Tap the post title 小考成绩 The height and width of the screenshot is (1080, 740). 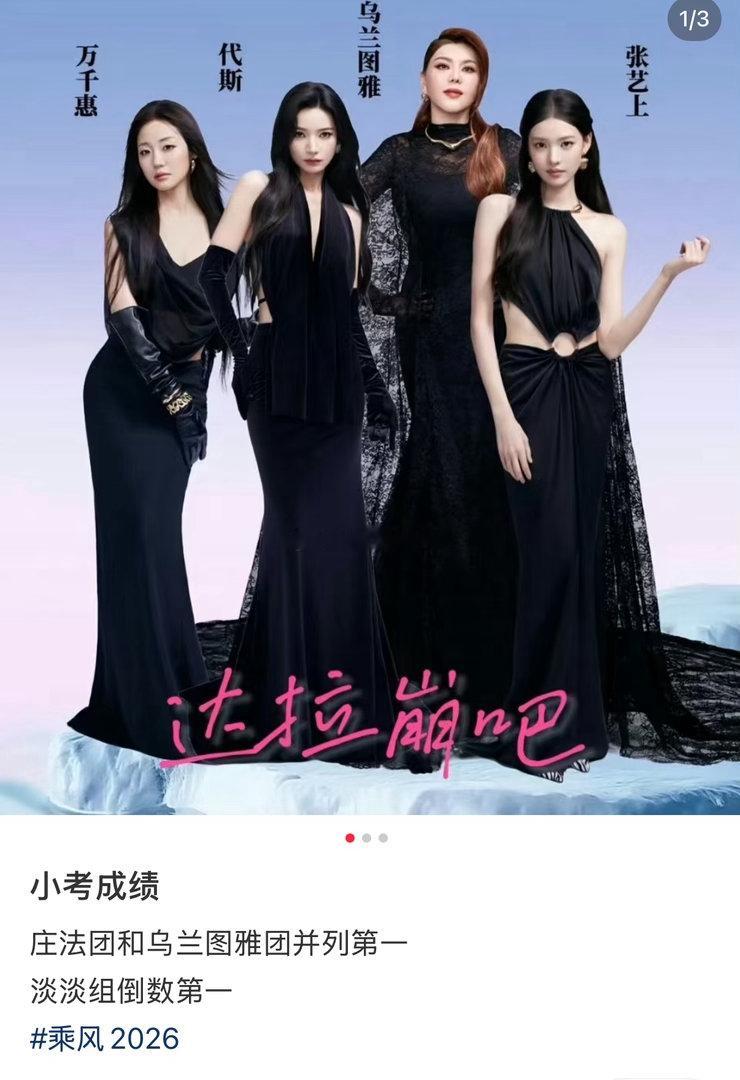tap(77, 886)
